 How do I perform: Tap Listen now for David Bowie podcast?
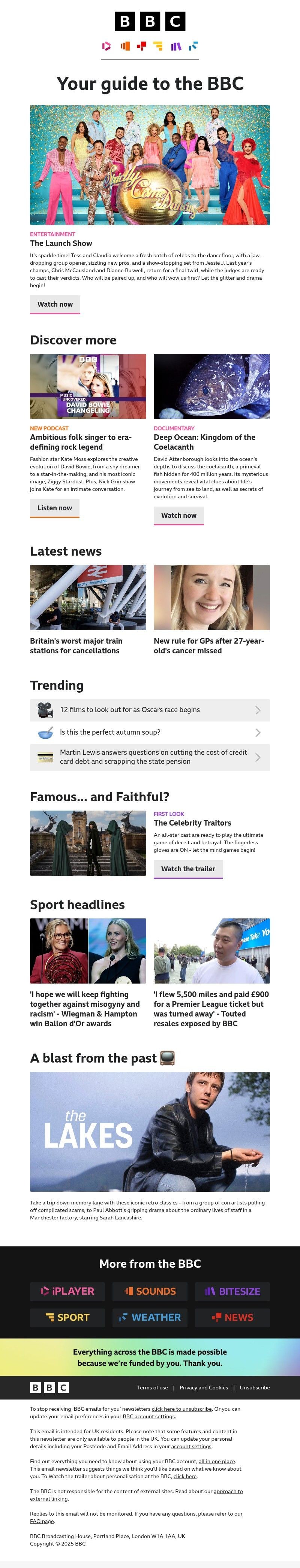[54, 508]
